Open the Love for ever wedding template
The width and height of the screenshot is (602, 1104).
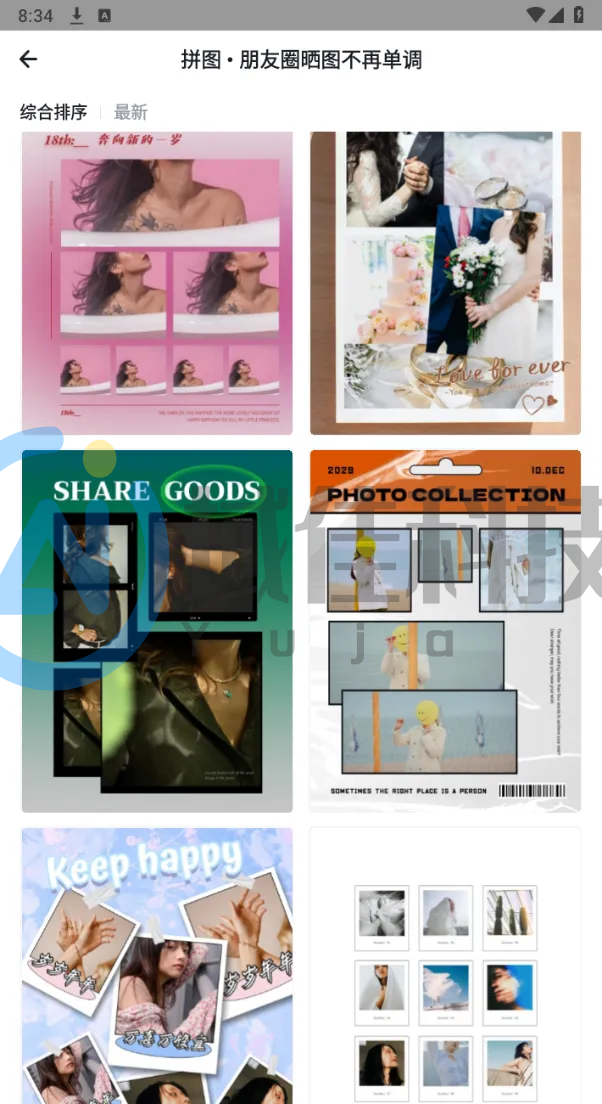pos(445,283)
